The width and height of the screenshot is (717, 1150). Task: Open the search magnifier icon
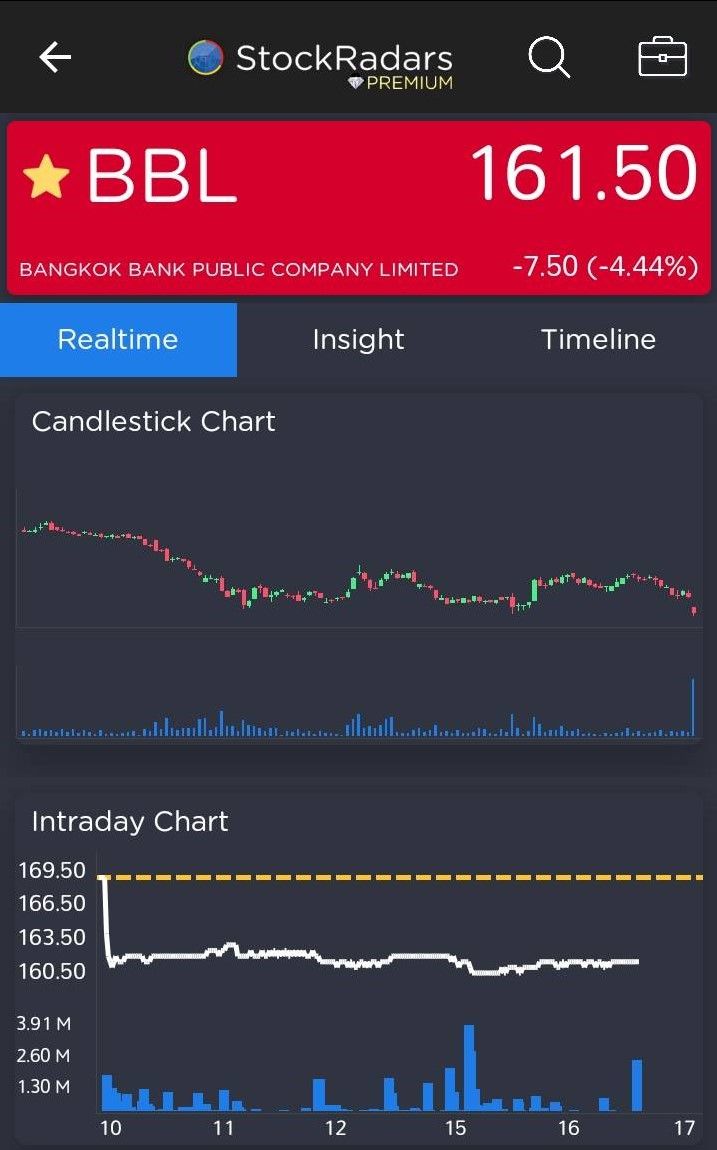click(x=548, y=58)
